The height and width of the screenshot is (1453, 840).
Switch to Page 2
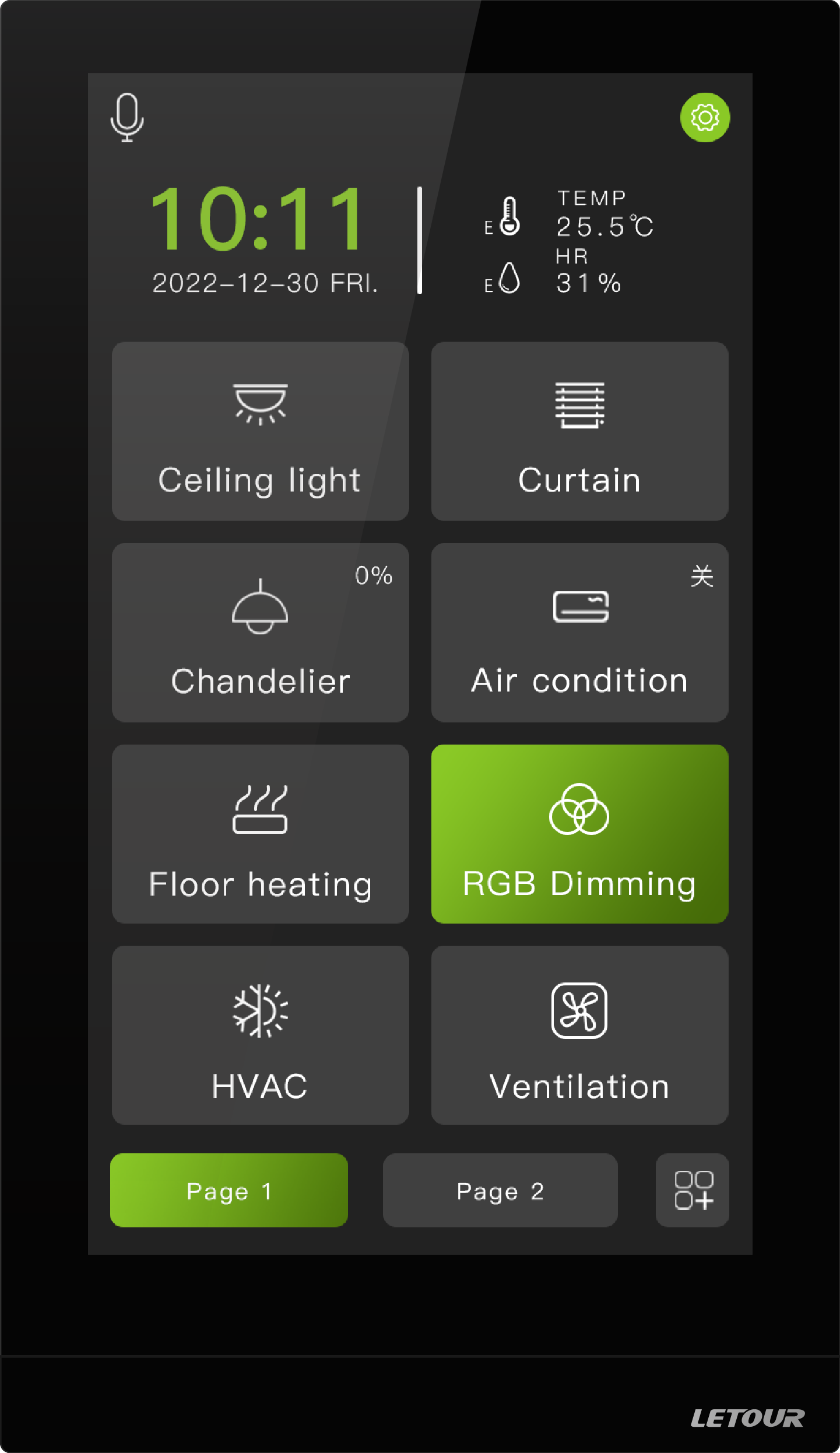[x=500, y=1191]
